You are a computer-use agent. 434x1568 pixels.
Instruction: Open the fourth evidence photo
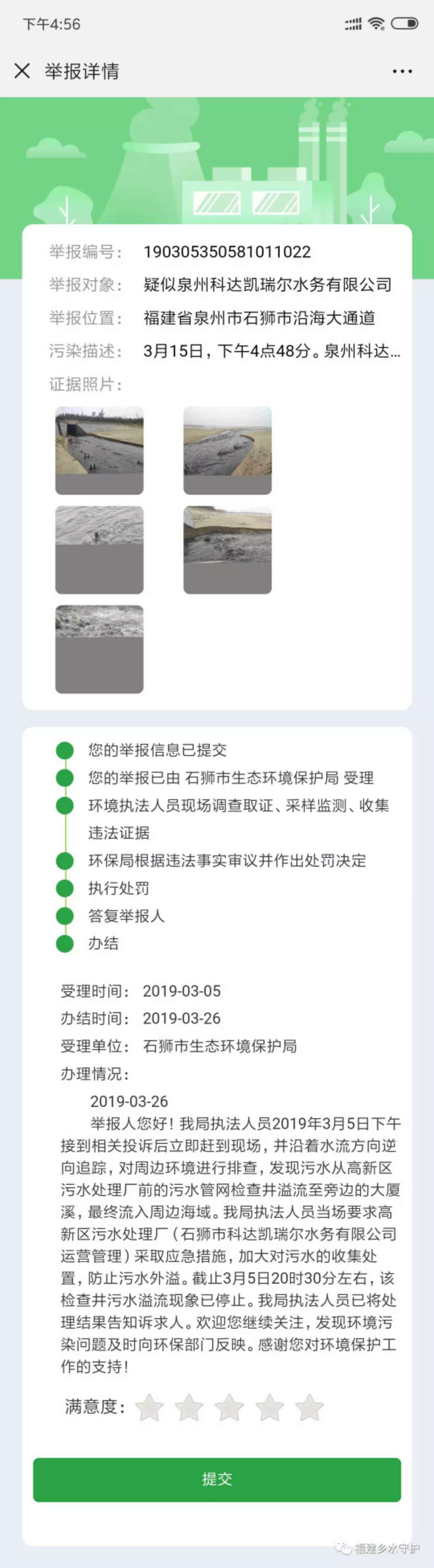pos(227,550)
